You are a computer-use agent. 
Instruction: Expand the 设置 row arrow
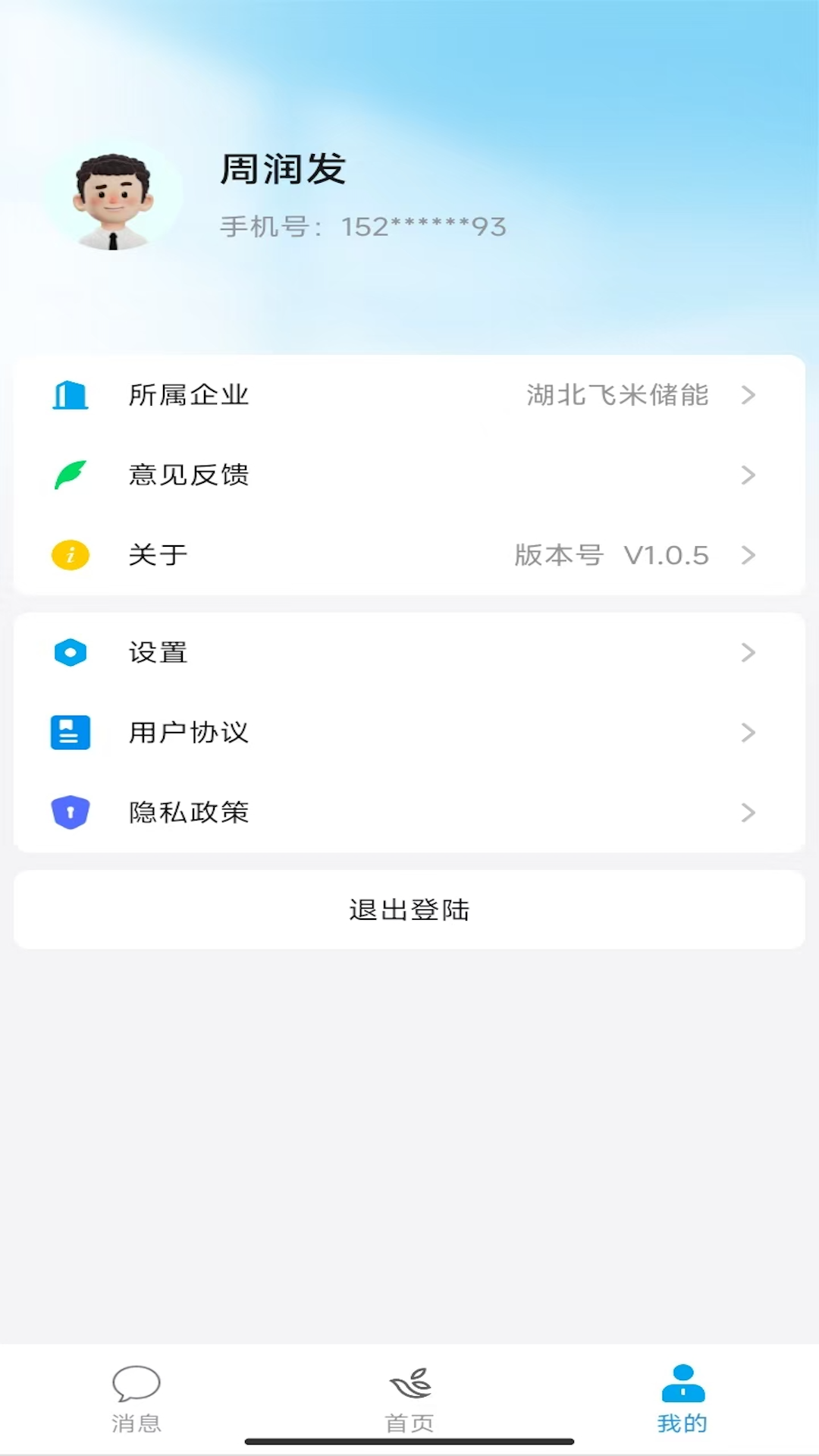pos(748,652)
